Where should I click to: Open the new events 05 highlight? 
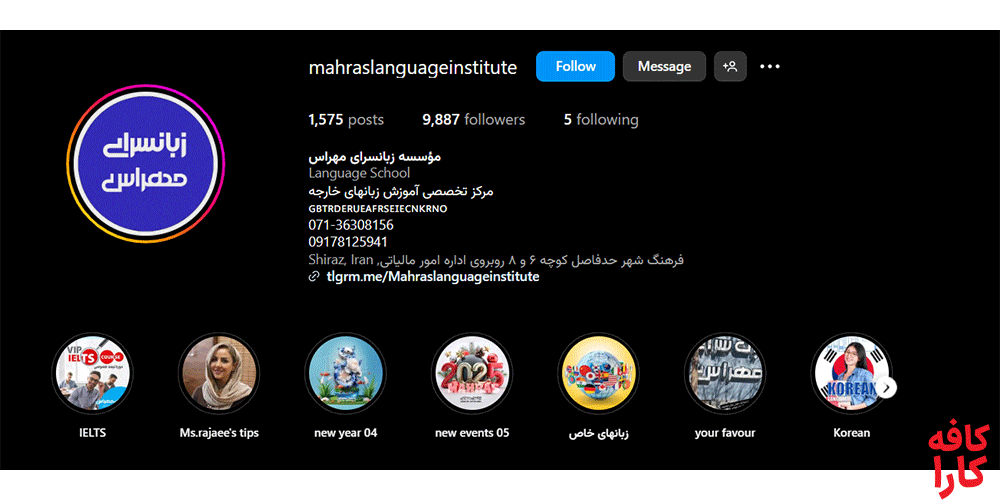(472, 373)
